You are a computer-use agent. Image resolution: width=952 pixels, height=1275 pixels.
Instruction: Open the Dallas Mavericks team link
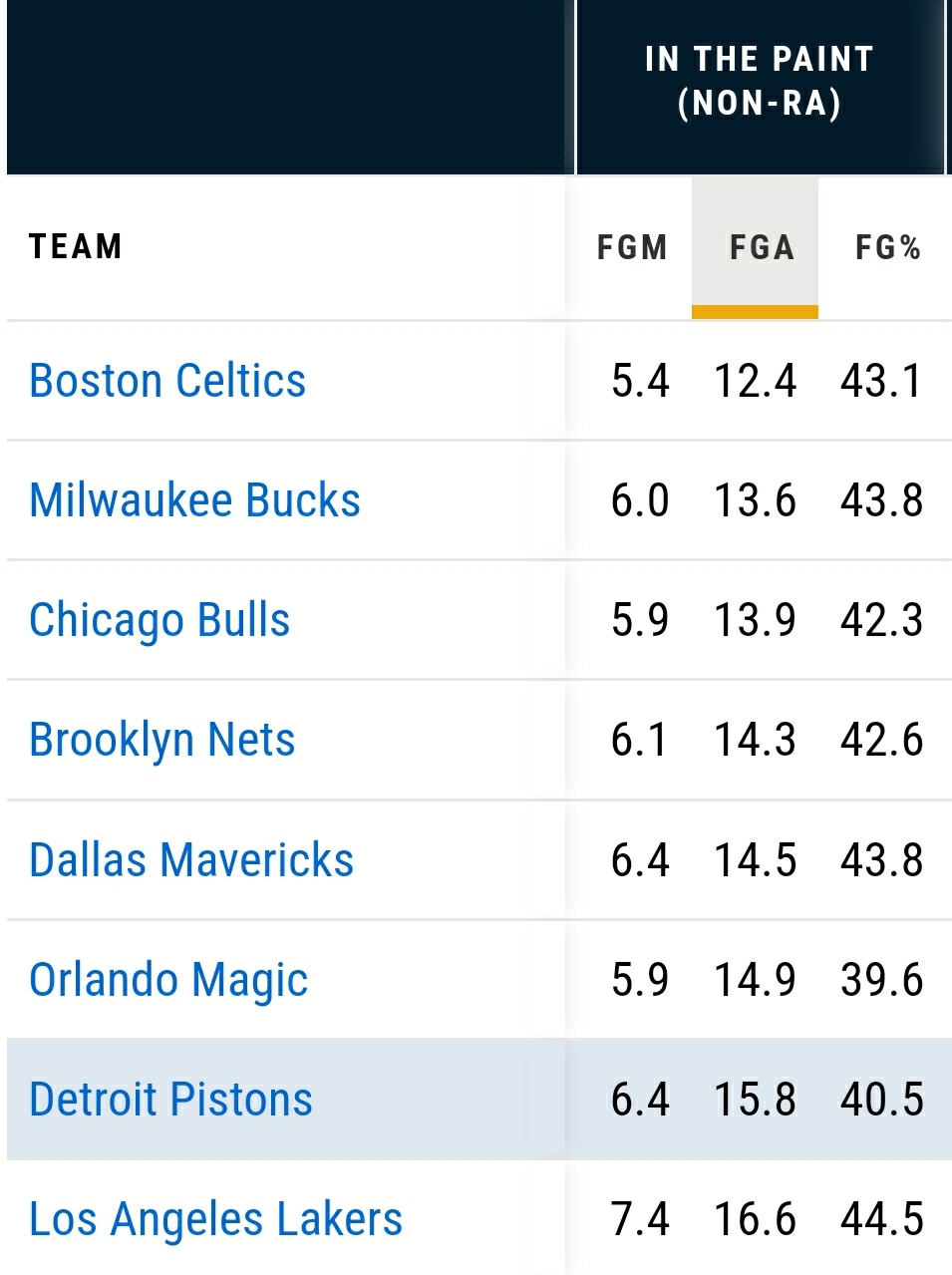coord(191,860)
